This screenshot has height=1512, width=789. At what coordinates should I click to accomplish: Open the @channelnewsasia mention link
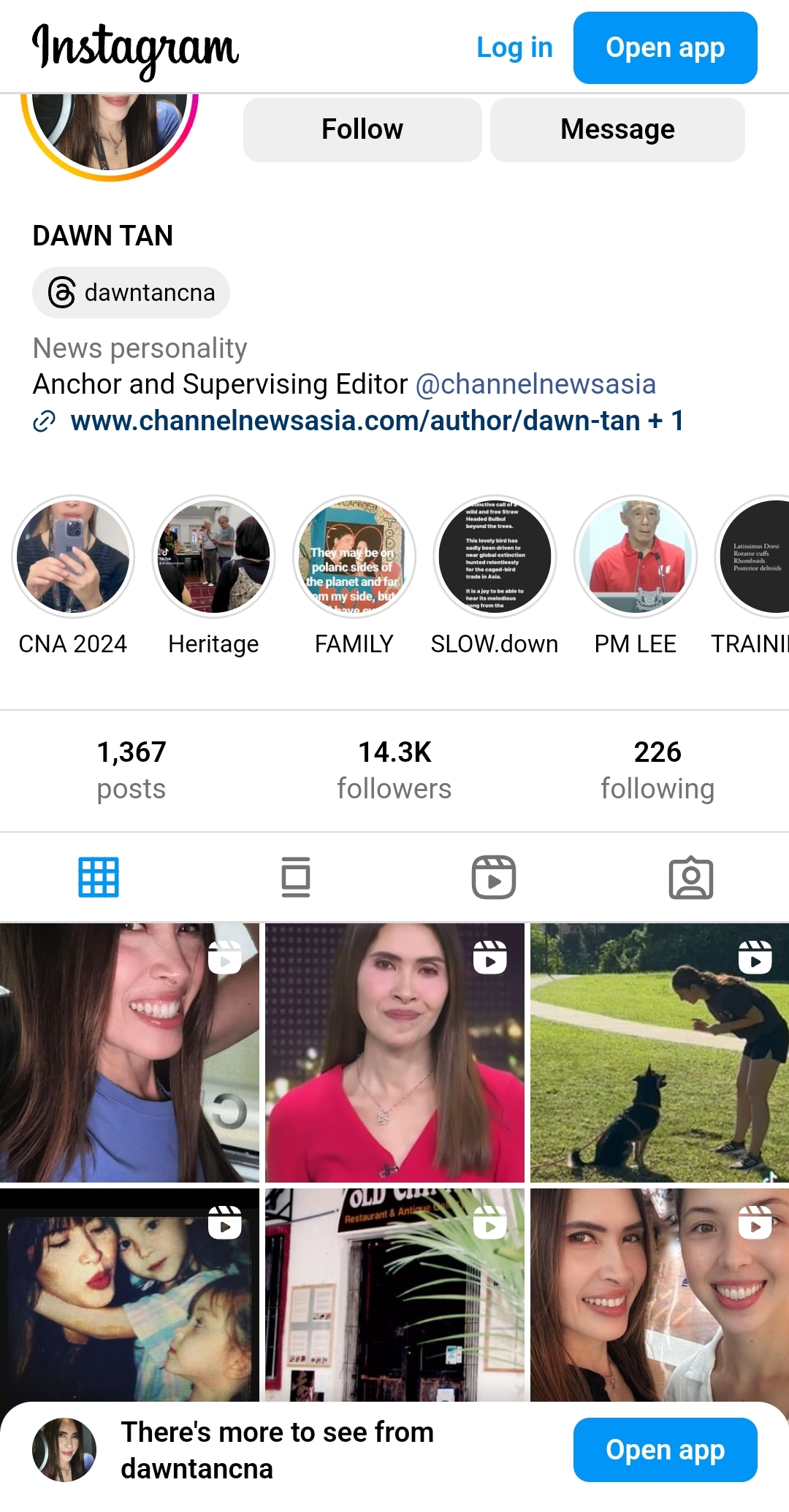coord(535,384)
